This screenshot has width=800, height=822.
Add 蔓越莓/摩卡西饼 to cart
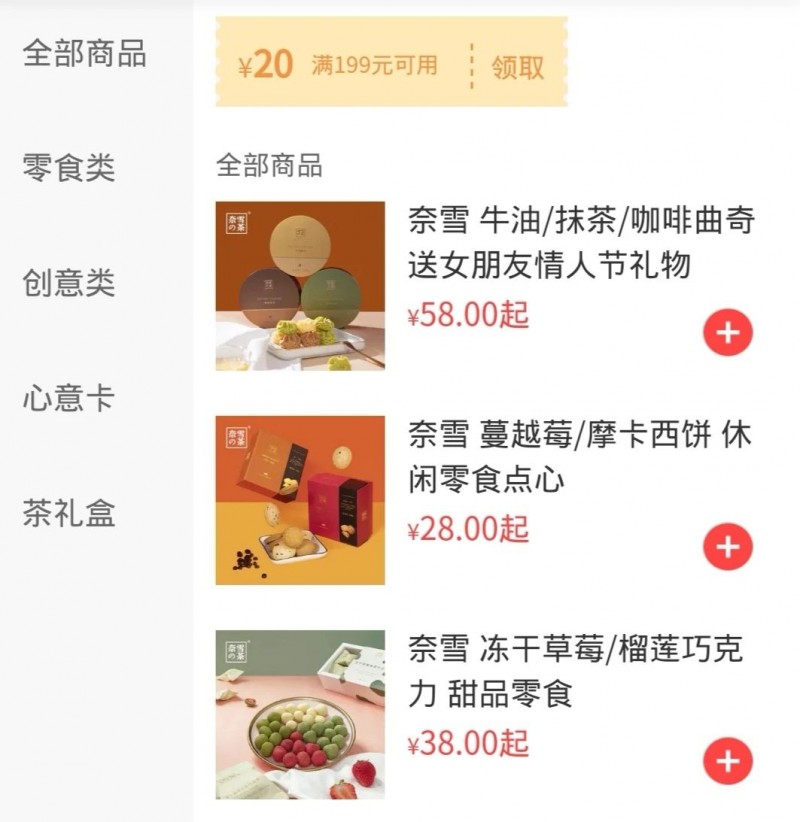click(x=727, y=547)
